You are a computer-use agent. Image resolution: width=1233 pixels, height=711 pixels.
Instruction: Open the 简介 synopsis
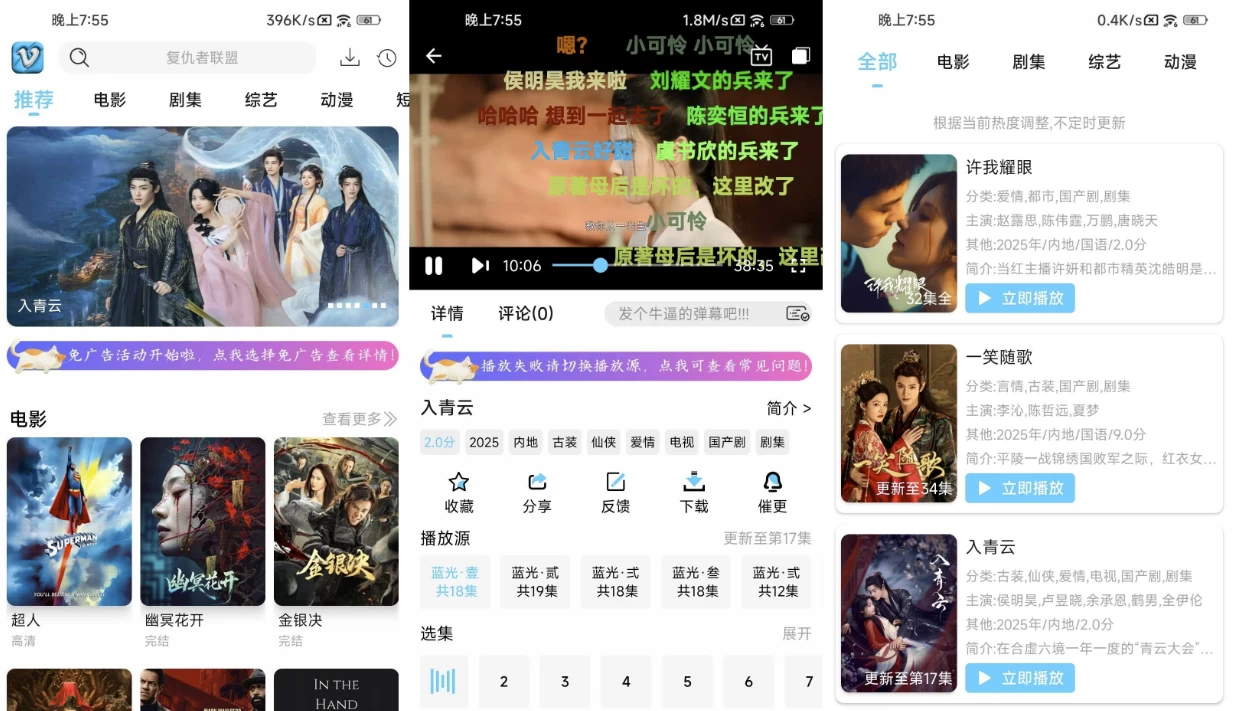788,408
